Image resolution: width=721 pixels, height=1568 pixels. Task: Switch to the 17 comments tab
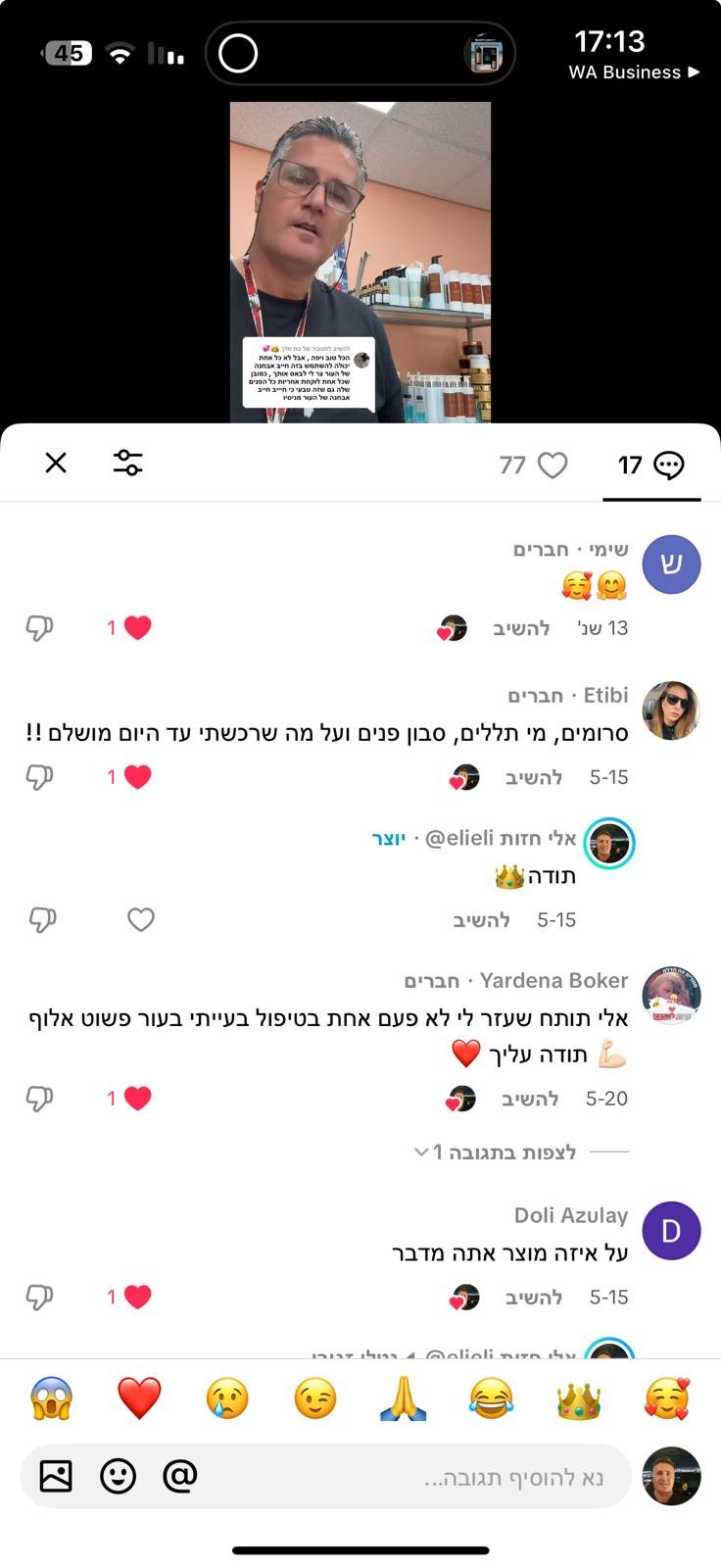pos(651,465)
